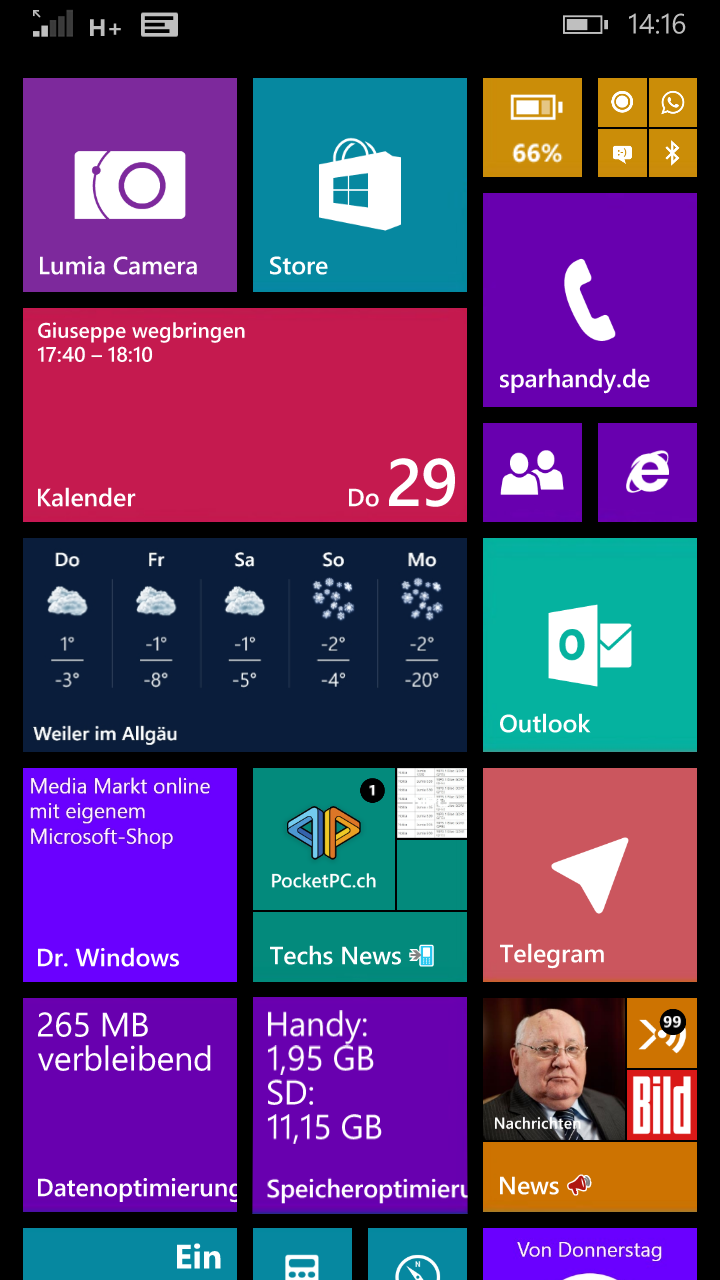Open the weather forecast for Weiler im Allgäu
This screenshot has height=1280, width=720.
[245, 645]
